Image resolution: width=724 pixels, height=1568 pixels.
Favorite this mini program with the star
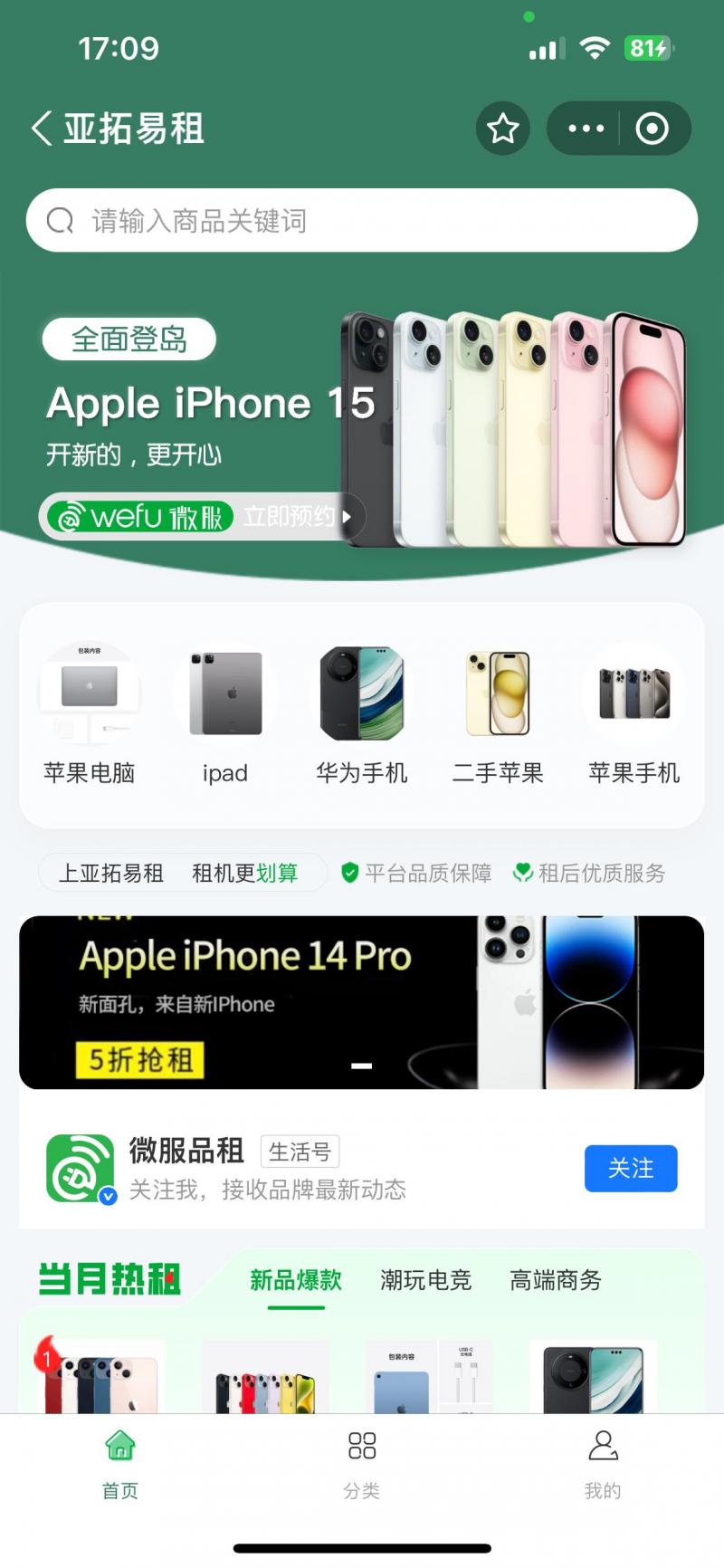[x=502, y=129]
